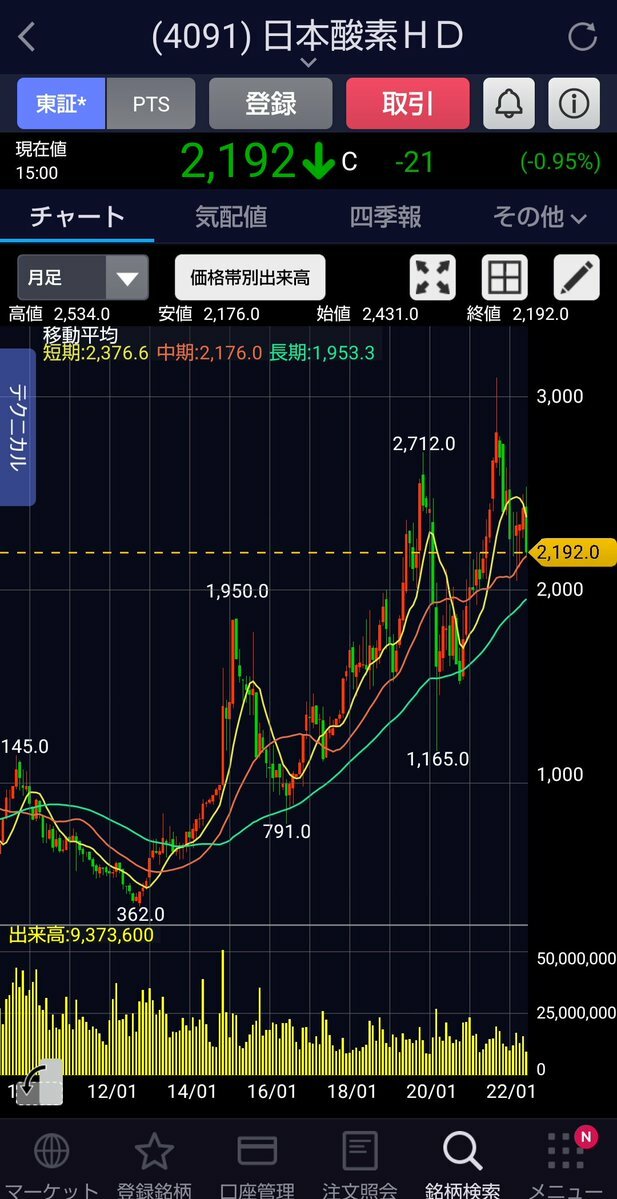Open the メニュー tab

click(x=566, y=1165)
